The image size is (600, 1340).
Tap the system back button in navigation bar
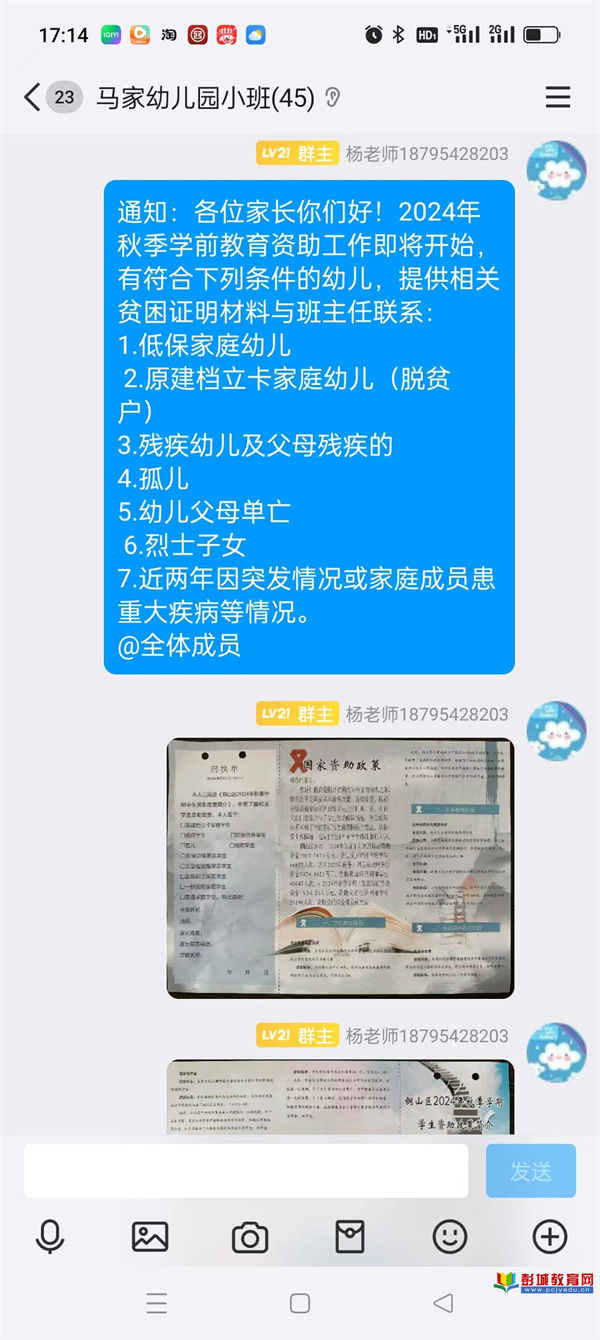443,1303
